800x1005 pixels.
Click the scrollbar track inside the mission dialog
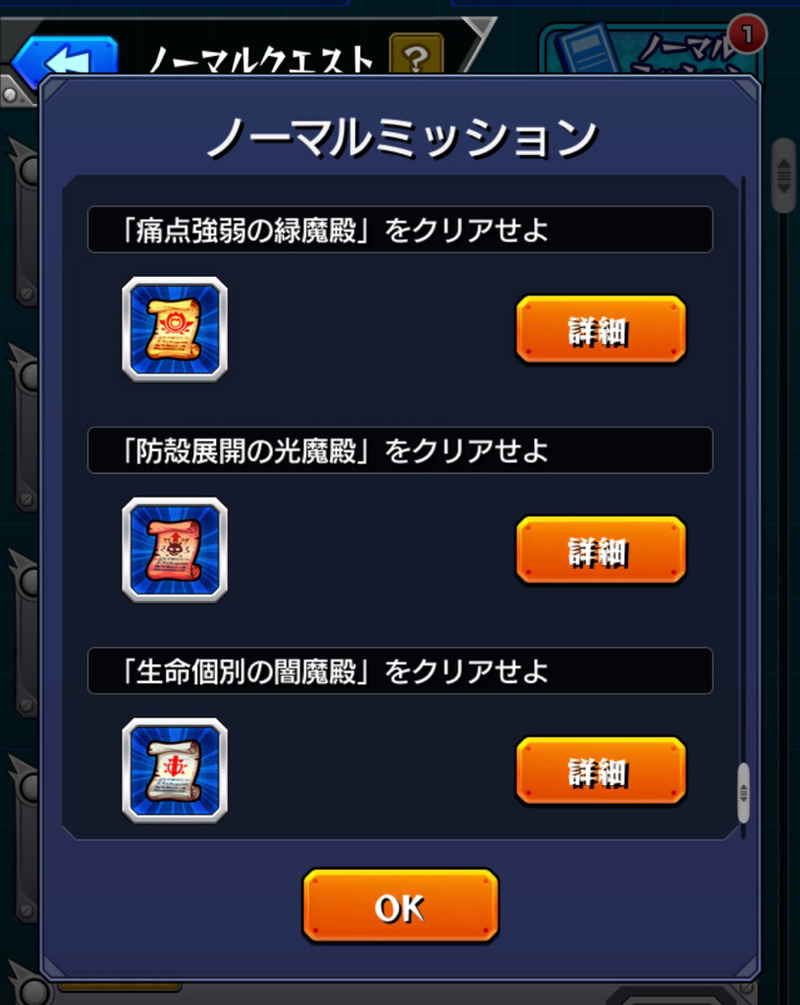(x=744, y=500)
